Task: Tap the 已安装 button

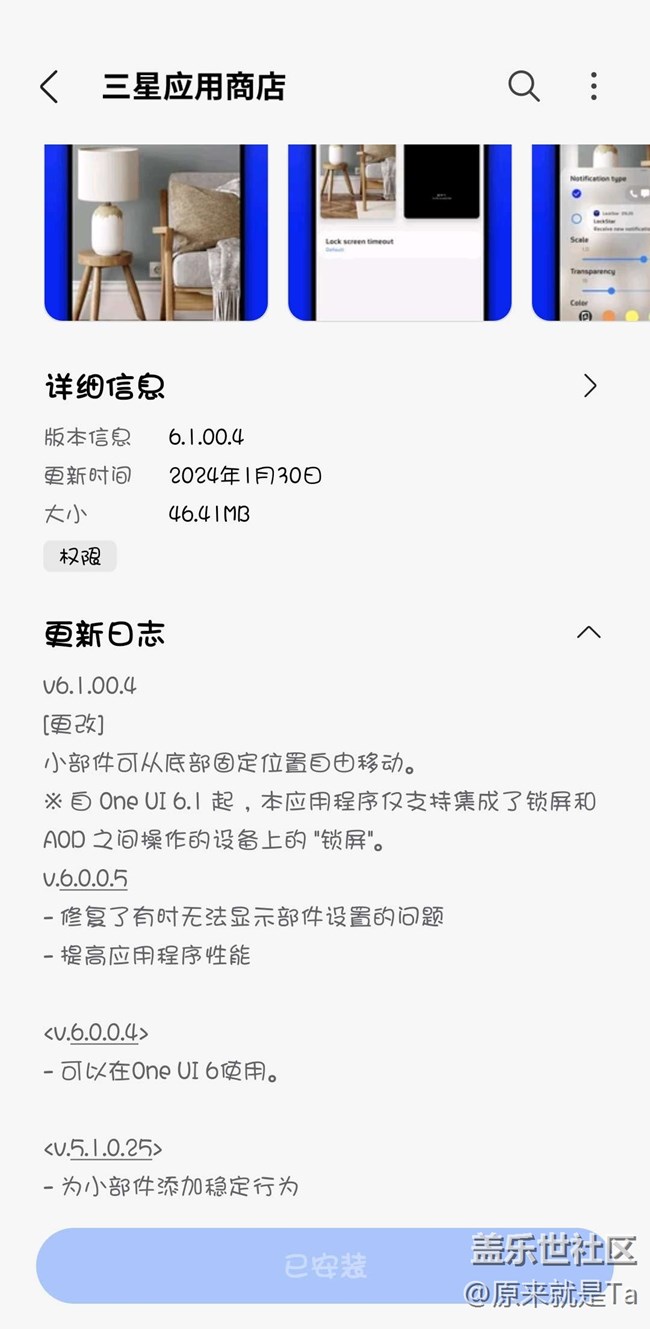Action: click(325, 1266)
